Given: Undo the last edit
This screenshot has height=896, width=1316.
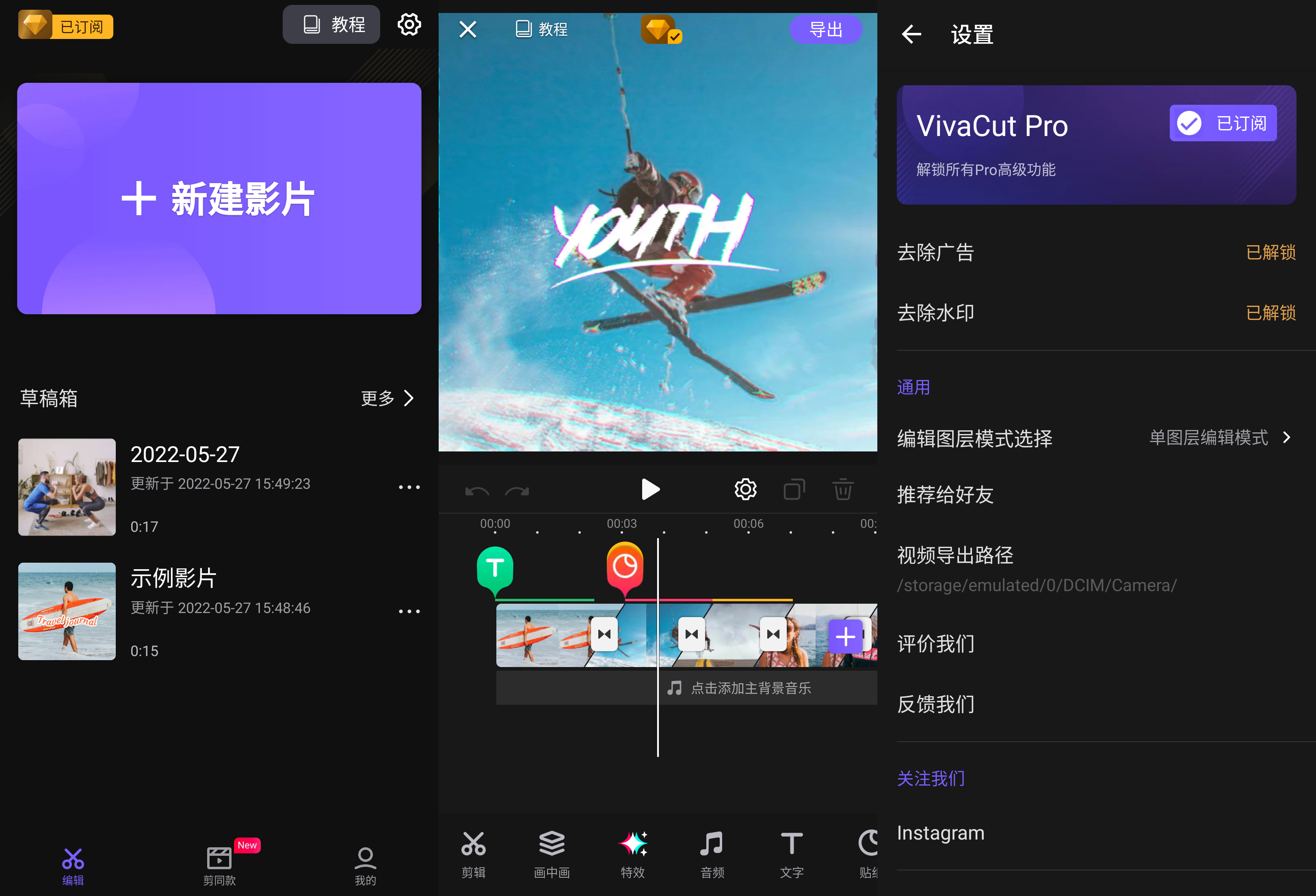Looking at the screenshot, I should coord(477,491).
